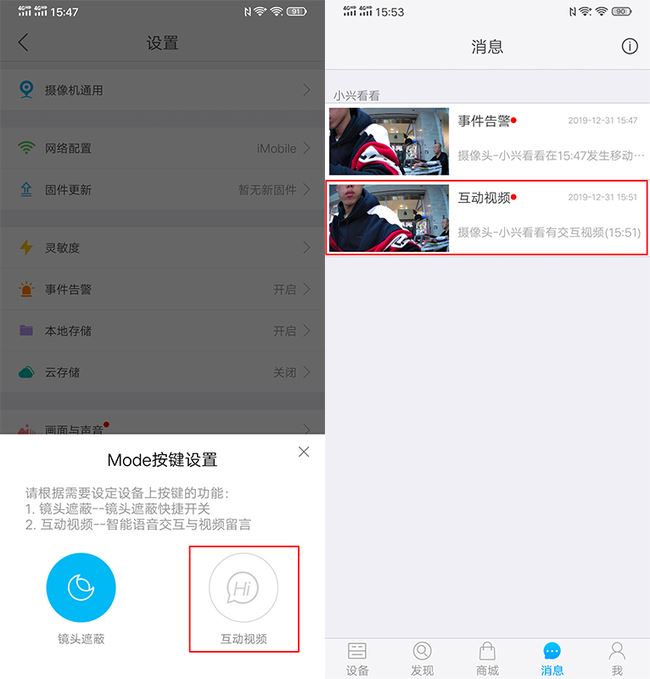Close the Mode按键设置 dialog

point(304,452)
